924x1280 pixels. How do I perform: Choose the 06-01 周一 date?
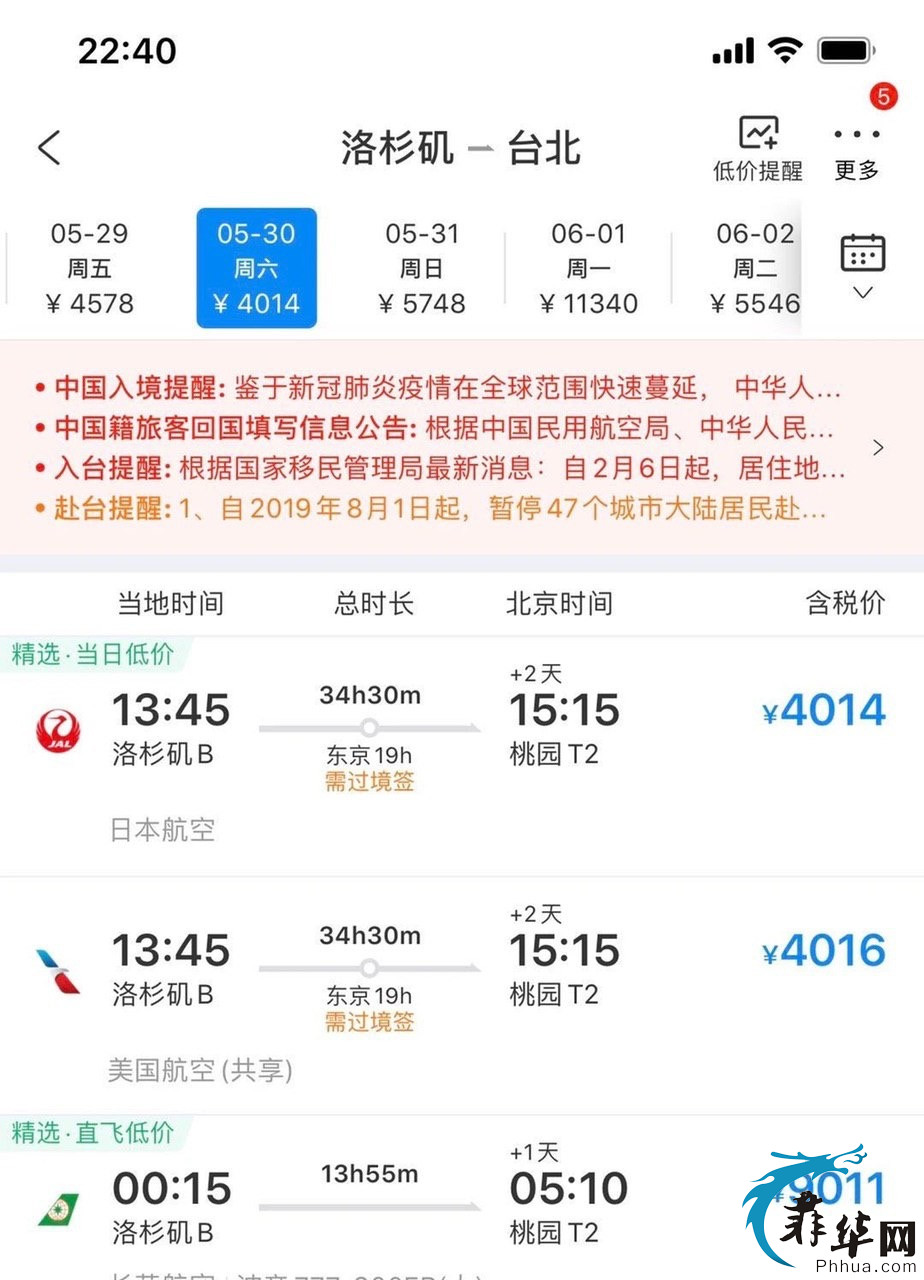[588, 268]
